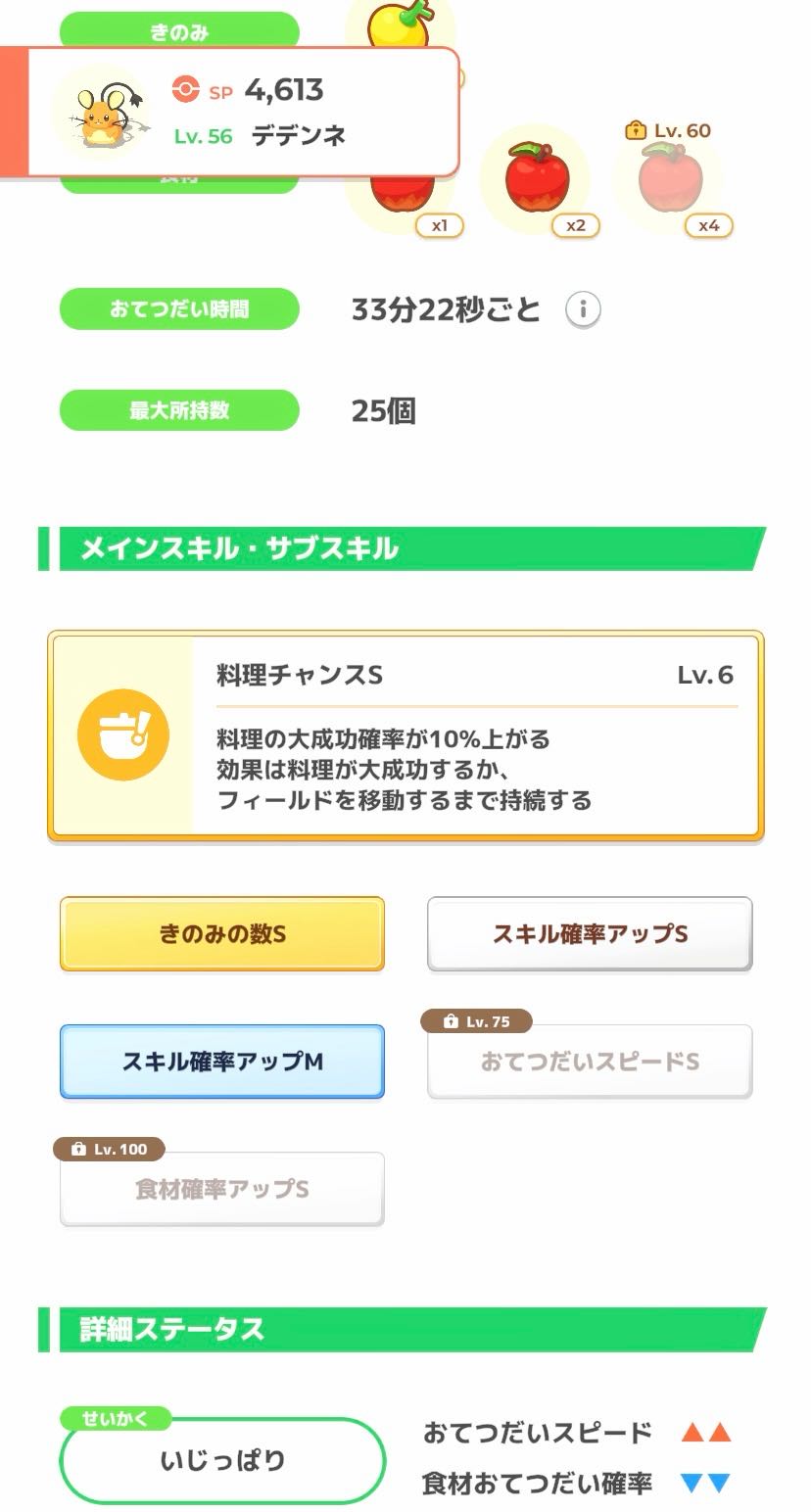The image size is (811, 1512).
Task: Open the 料理チャンスS main skill card
Action: 405,735
